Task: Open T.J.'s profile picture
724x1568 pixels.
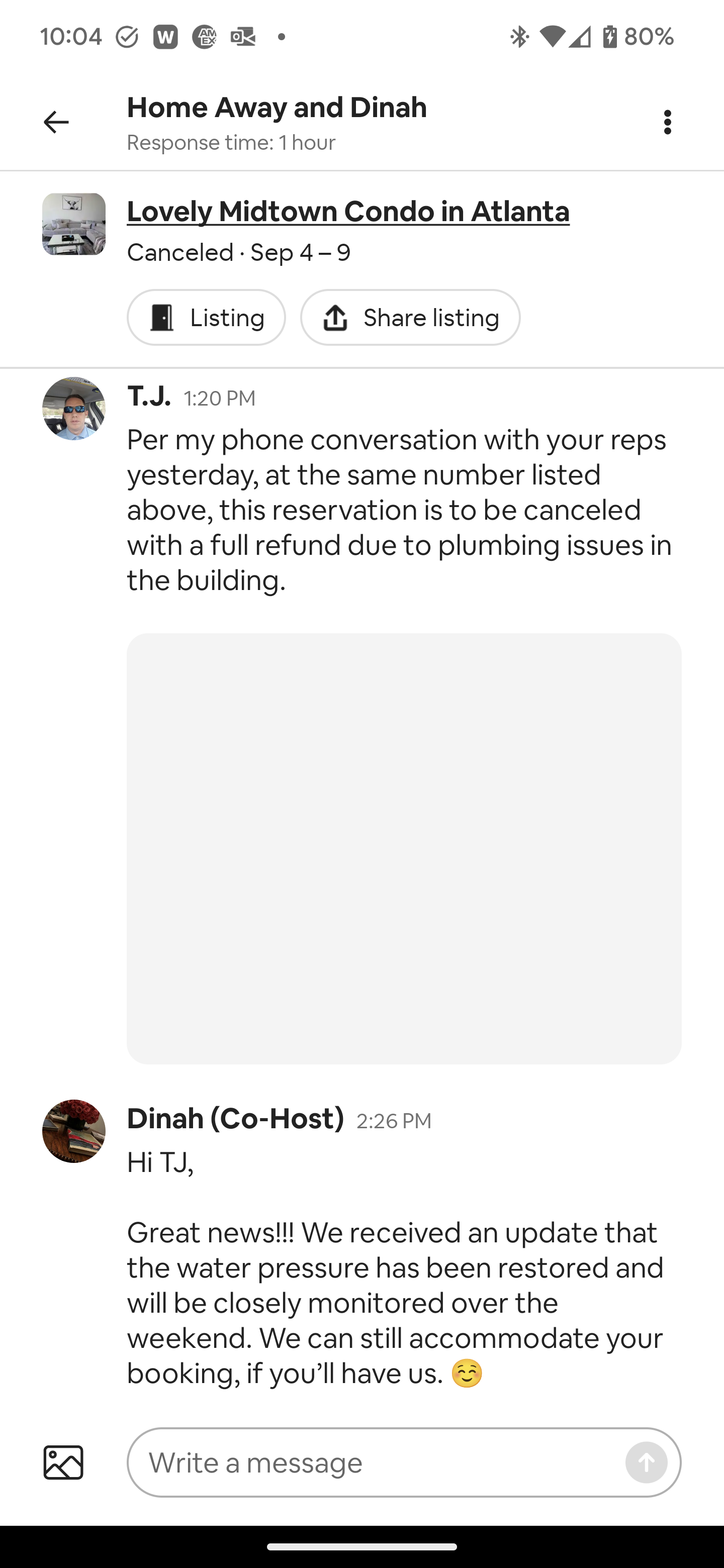Action: click(74, 409)
